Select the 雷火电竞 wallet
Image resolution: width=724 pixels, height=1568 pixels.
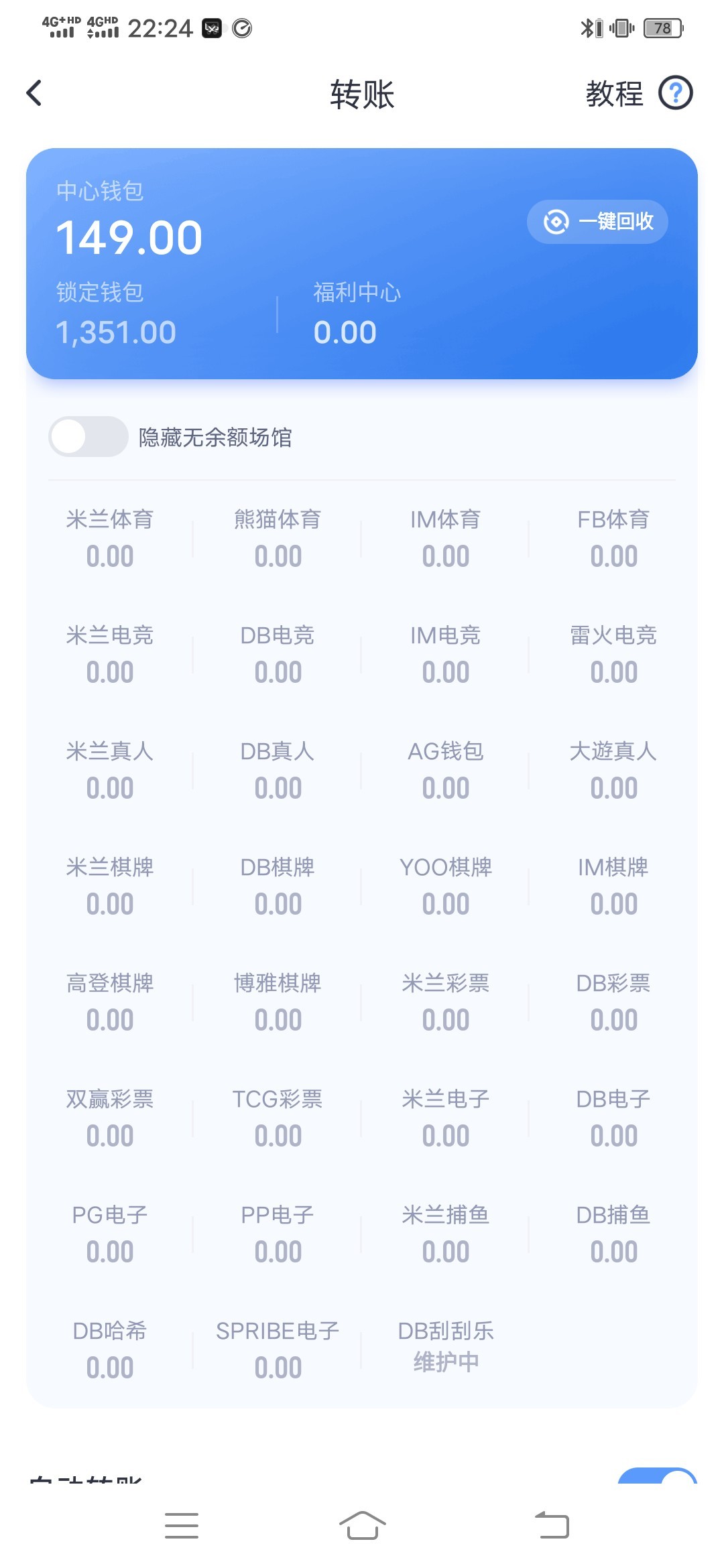point(613,654)
